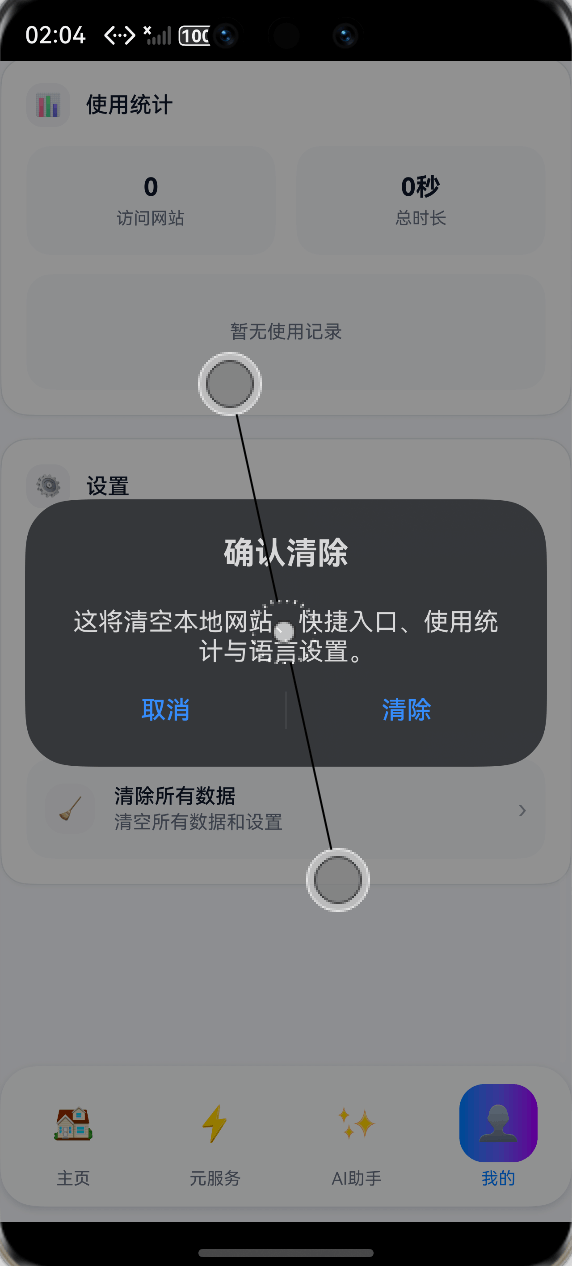Screen dimensions: 572x1266
Task: Open the 清除所有数据 row
Action: tap(286, 810)
